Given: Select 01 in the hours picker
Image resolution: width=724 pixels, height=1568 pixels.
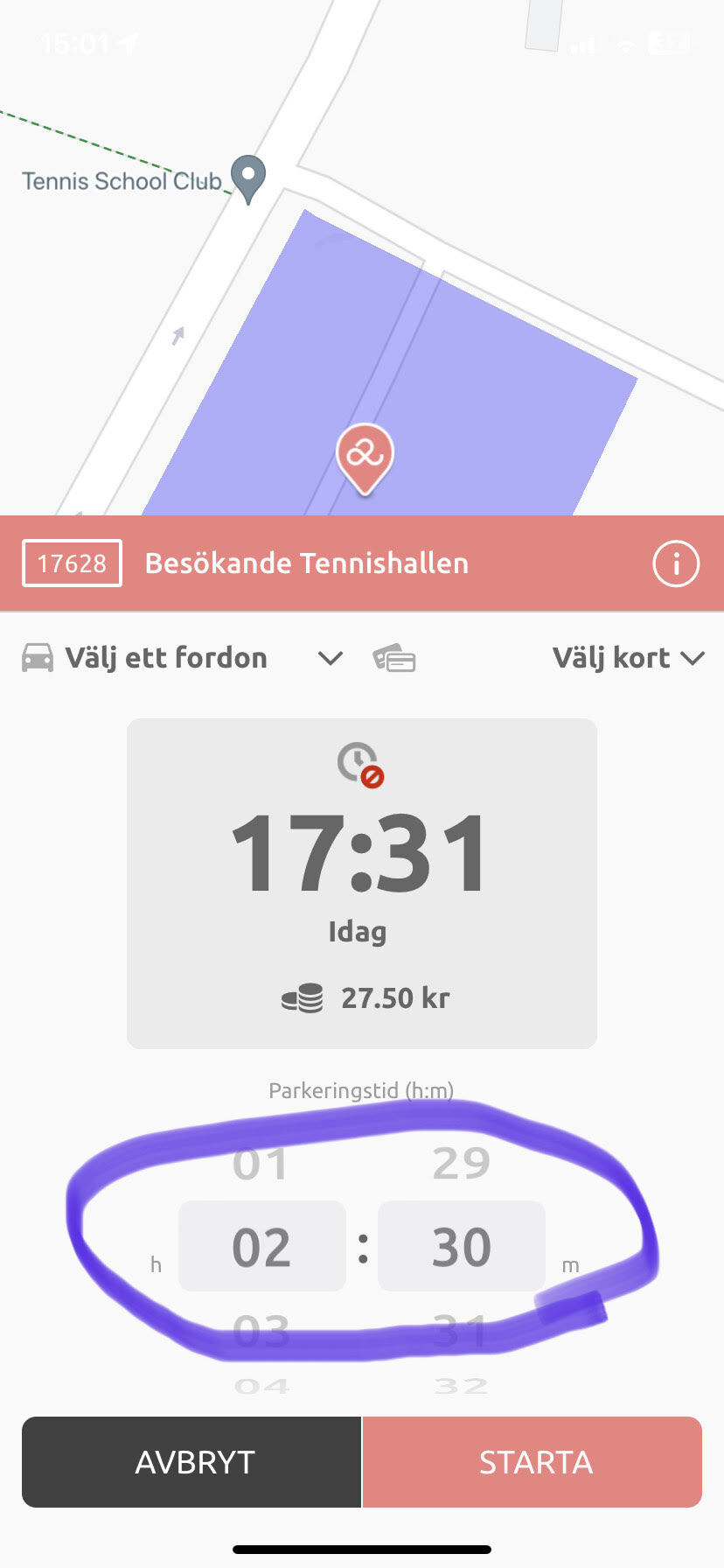Looking at the screenshot, I should click(x=261, y=1165).
